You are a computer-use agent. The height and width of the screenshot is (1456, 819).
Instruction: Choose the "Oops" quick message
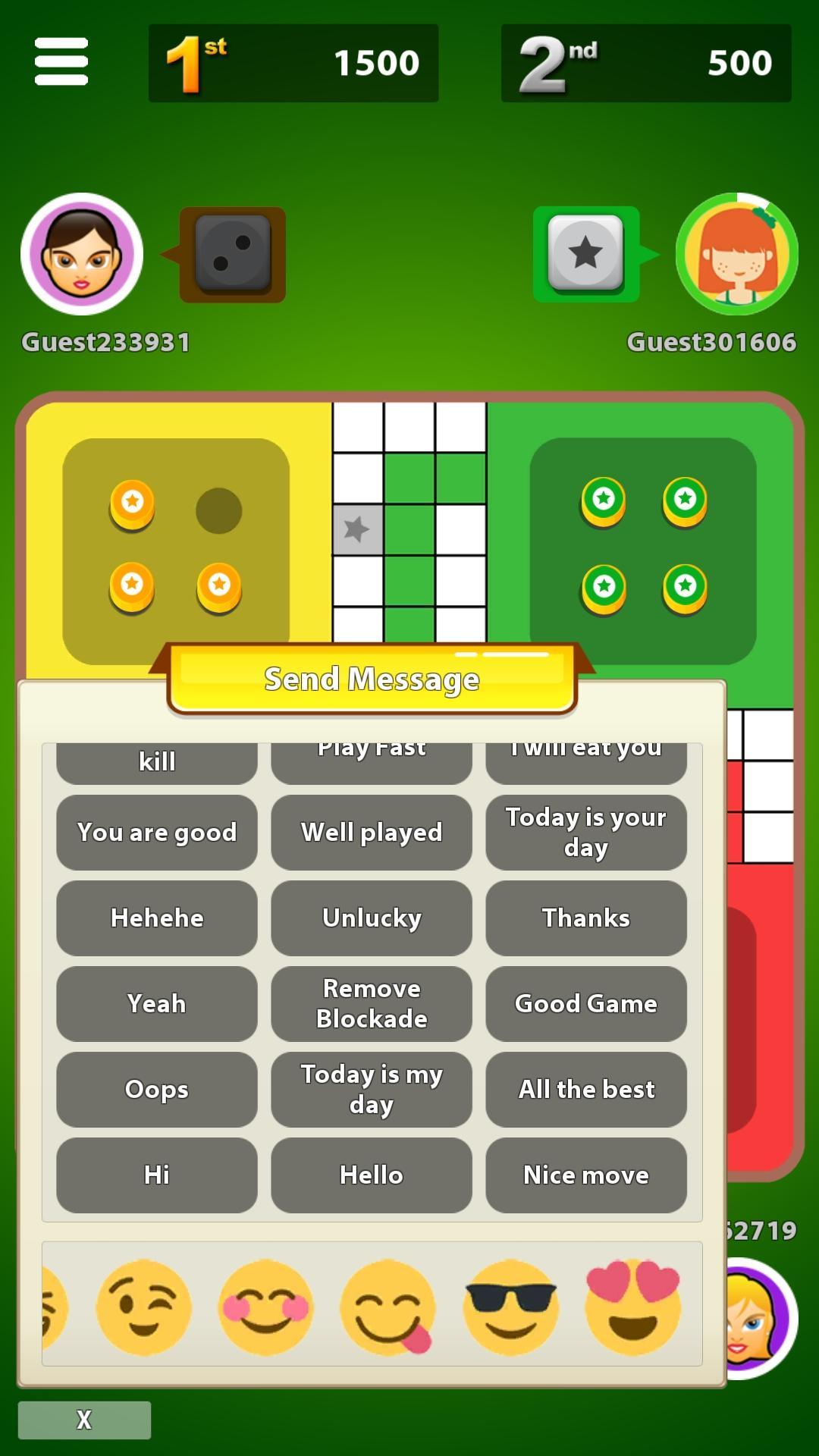pyautogui.click(x=157, y=1089)
